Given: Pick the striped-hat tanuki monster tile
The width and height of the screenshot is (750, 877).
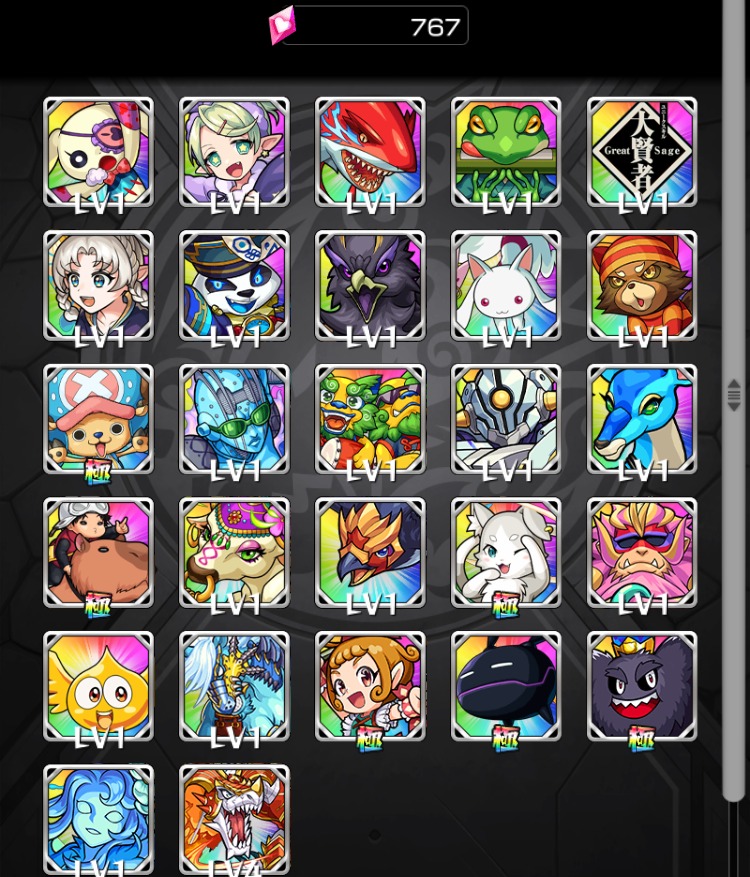Looking at the screenshot, I should [642, 285].
